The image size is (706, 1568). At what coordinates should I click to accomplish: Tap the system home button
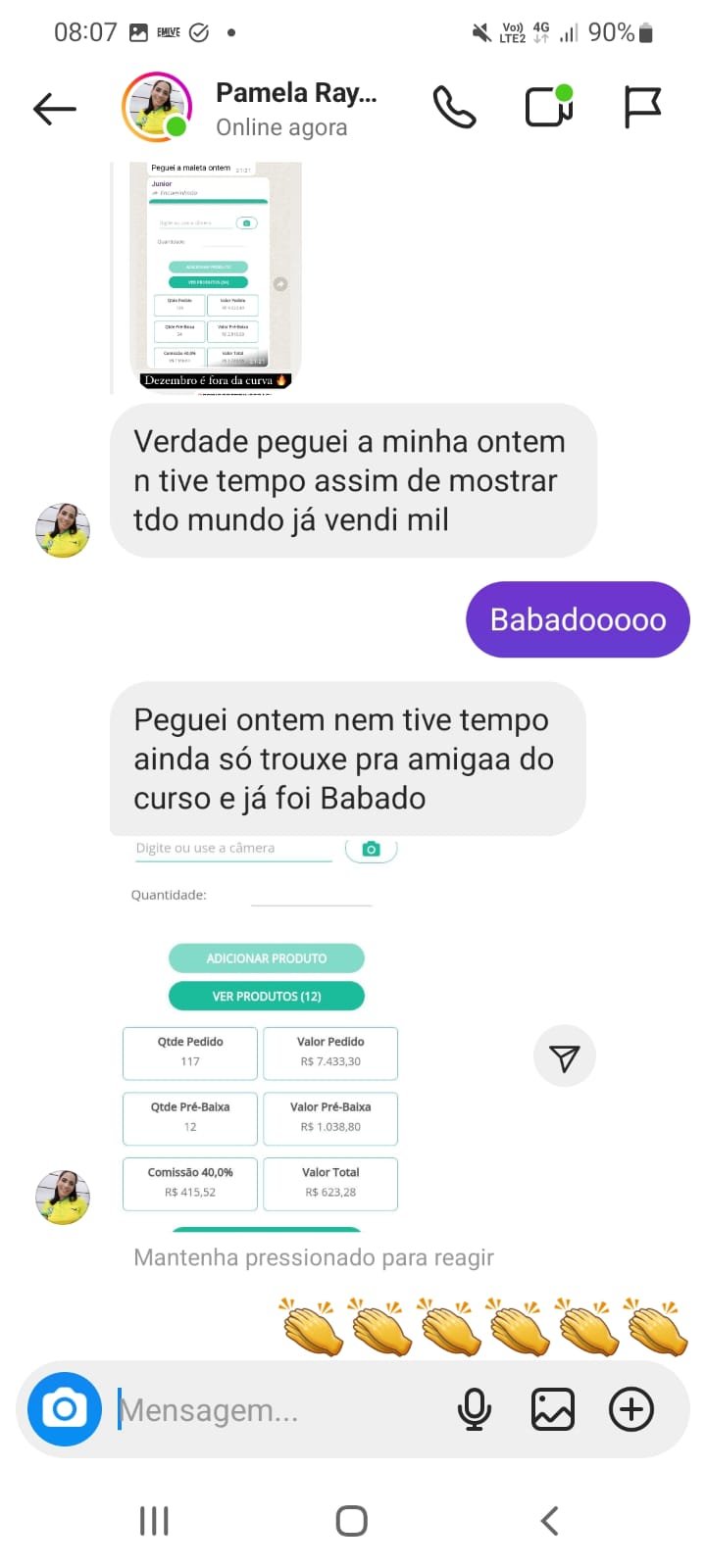(x=352, y=1521)
